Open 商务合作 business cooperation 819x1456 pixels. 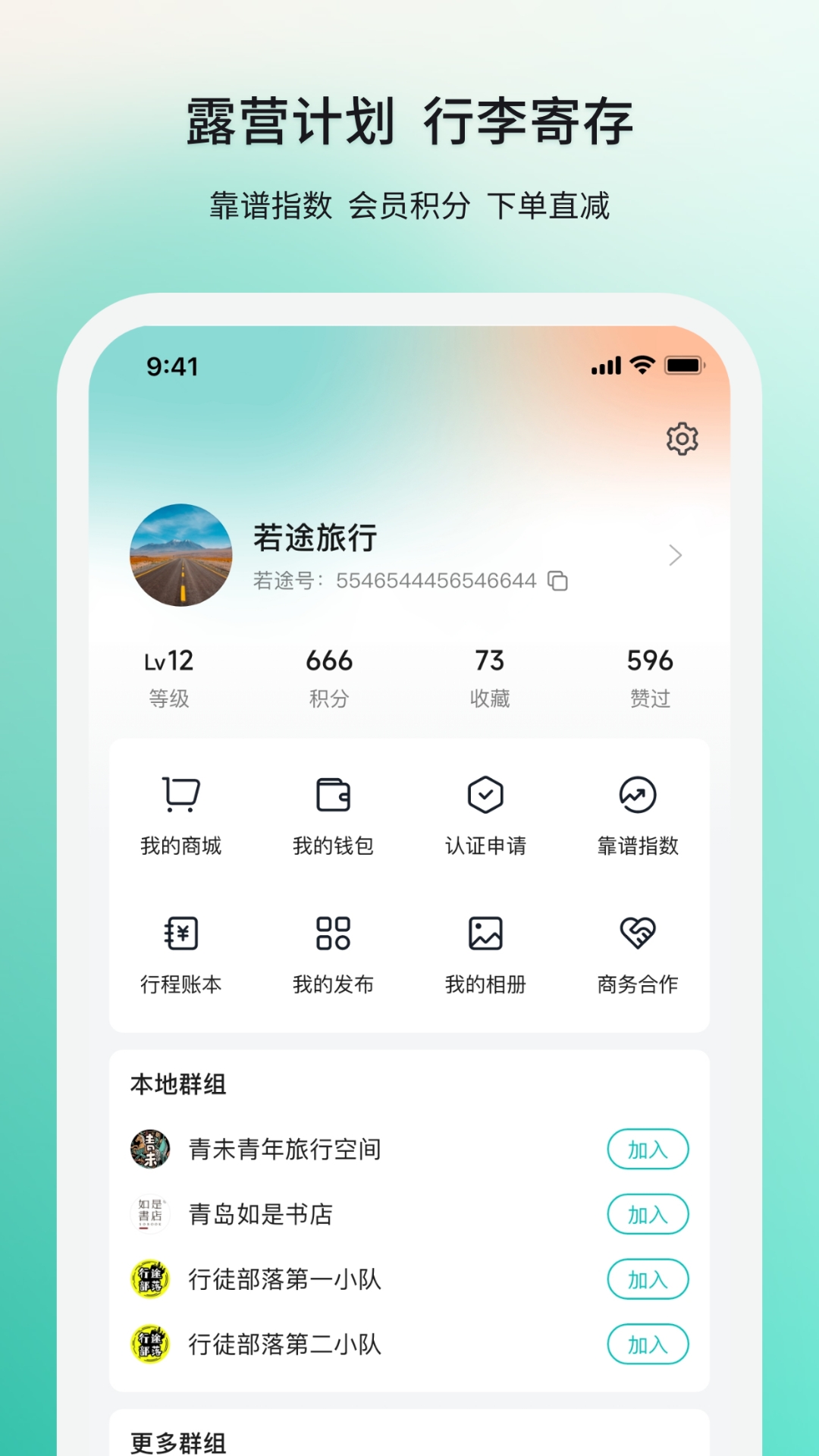click(638, 955)
